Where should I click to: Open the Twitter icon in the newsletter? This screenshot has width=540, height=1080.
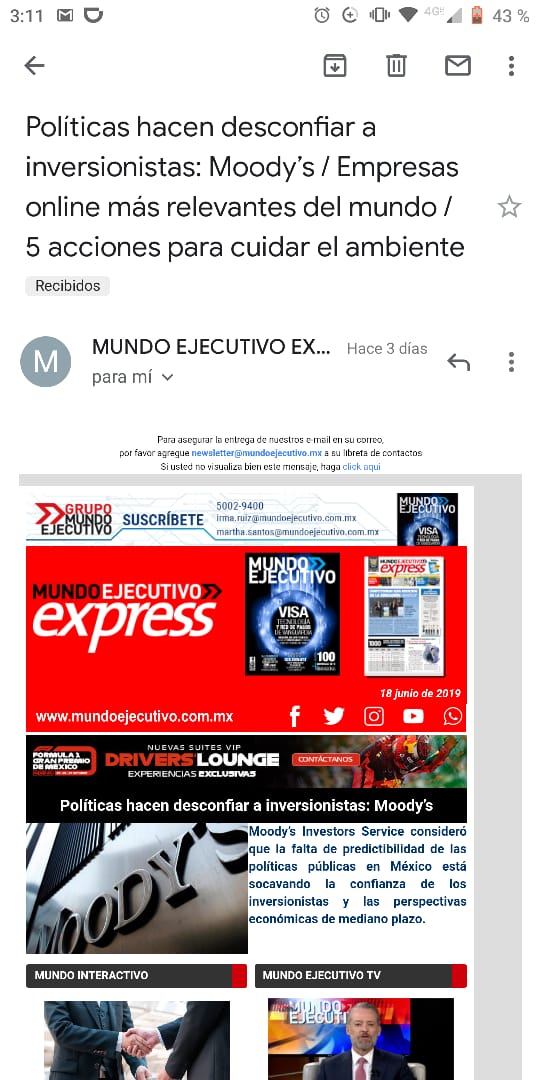pyautogui.click(x=334, y=716)
